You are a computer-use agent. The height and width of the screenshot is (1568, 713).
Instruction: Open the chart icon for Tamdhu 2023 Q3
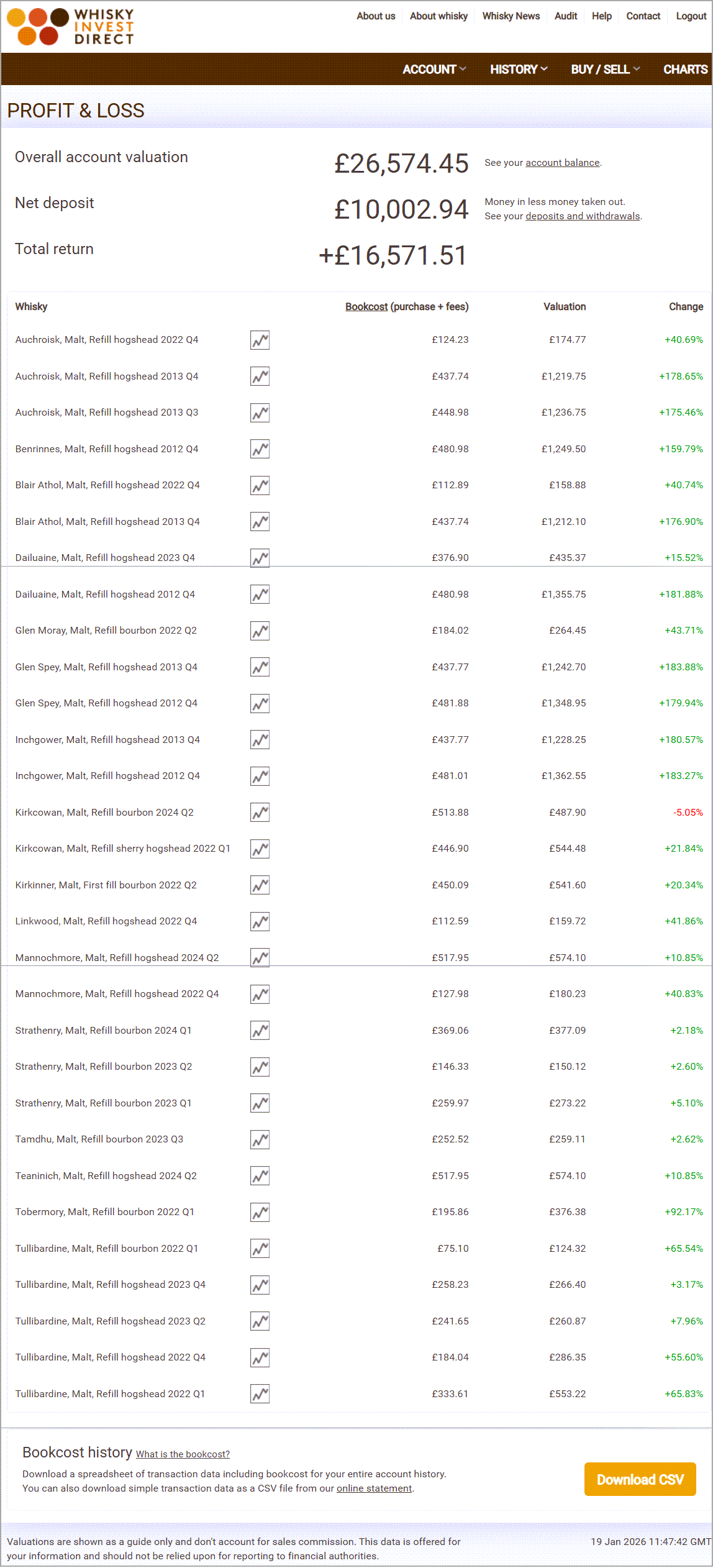click(260, 1140)
